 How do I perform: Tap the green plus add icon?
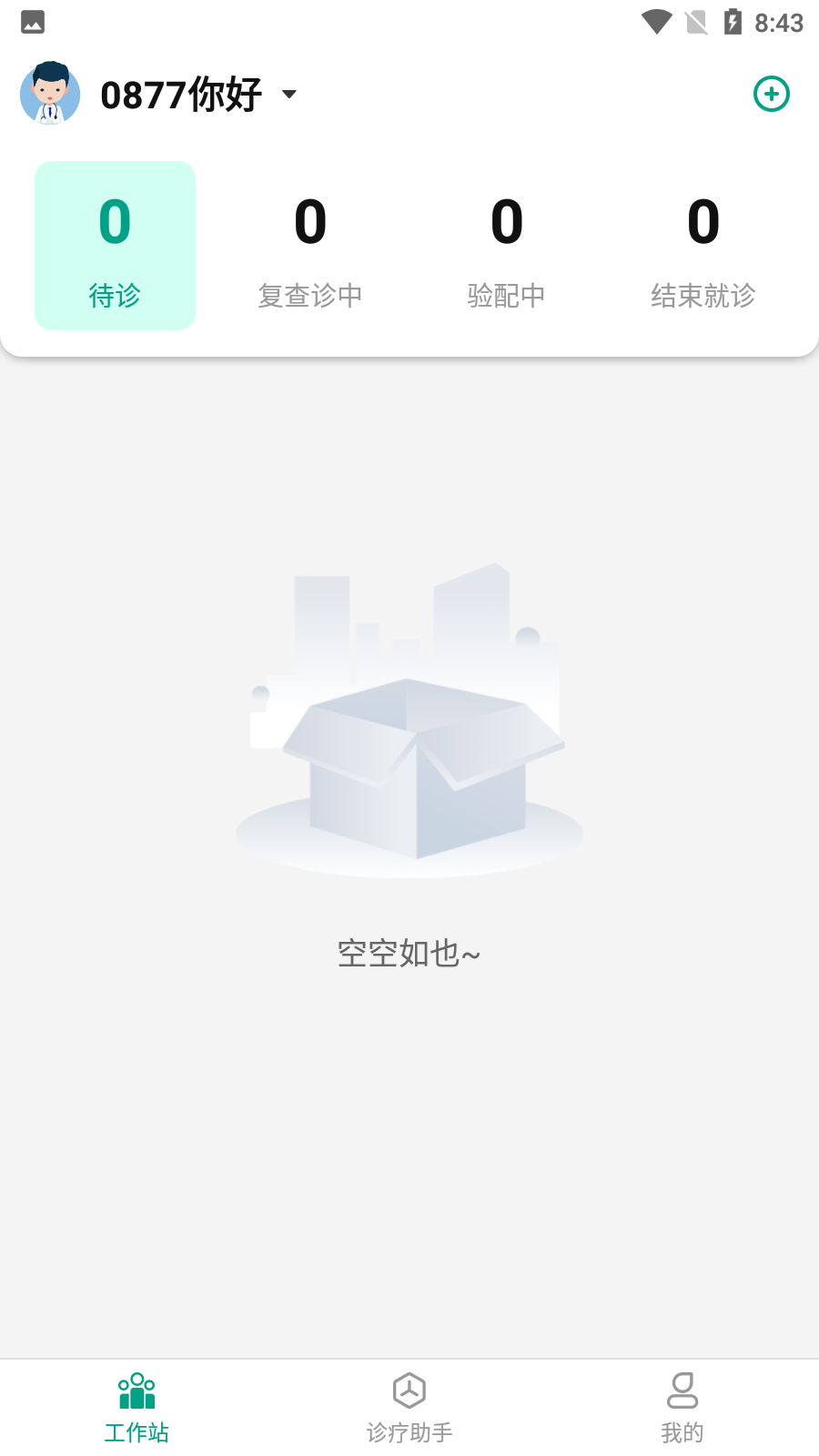(x=772, y=94)
